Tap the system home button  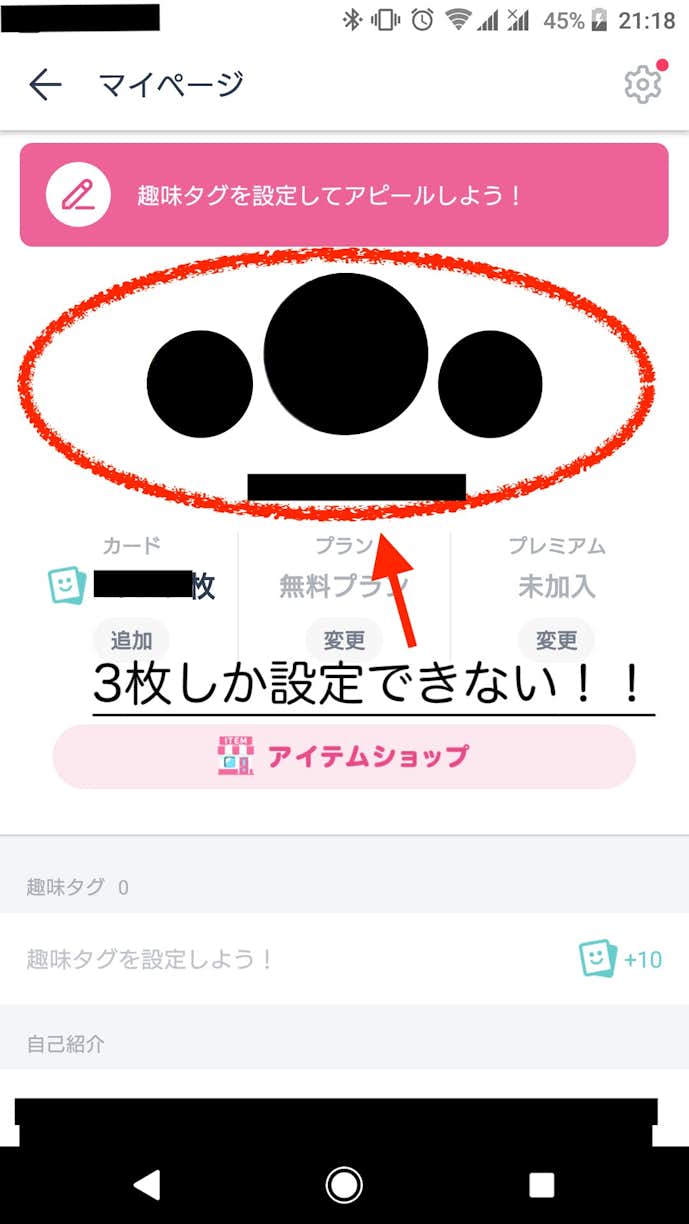coord(344,1185)
